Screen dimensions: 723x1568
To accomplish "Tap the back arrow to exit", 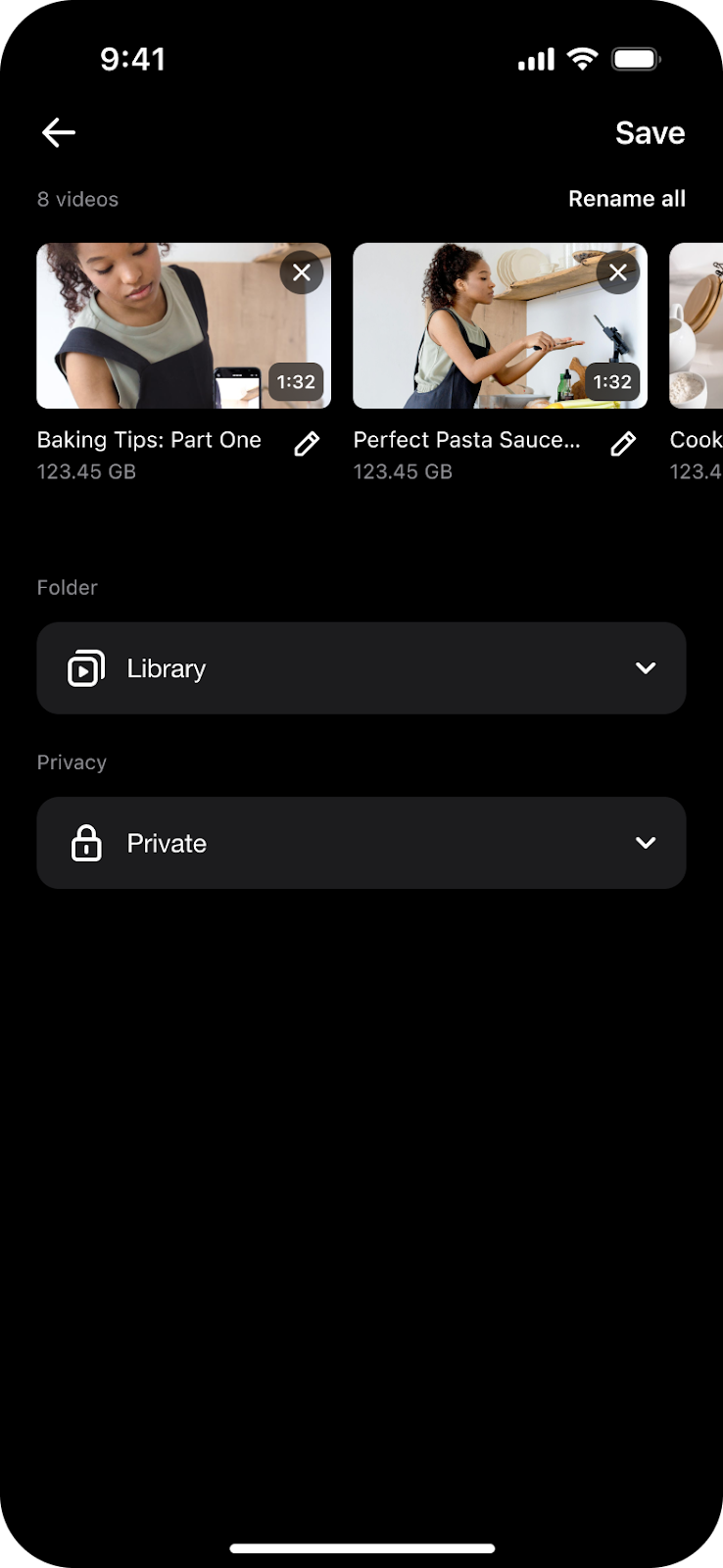I will [58, 132].
